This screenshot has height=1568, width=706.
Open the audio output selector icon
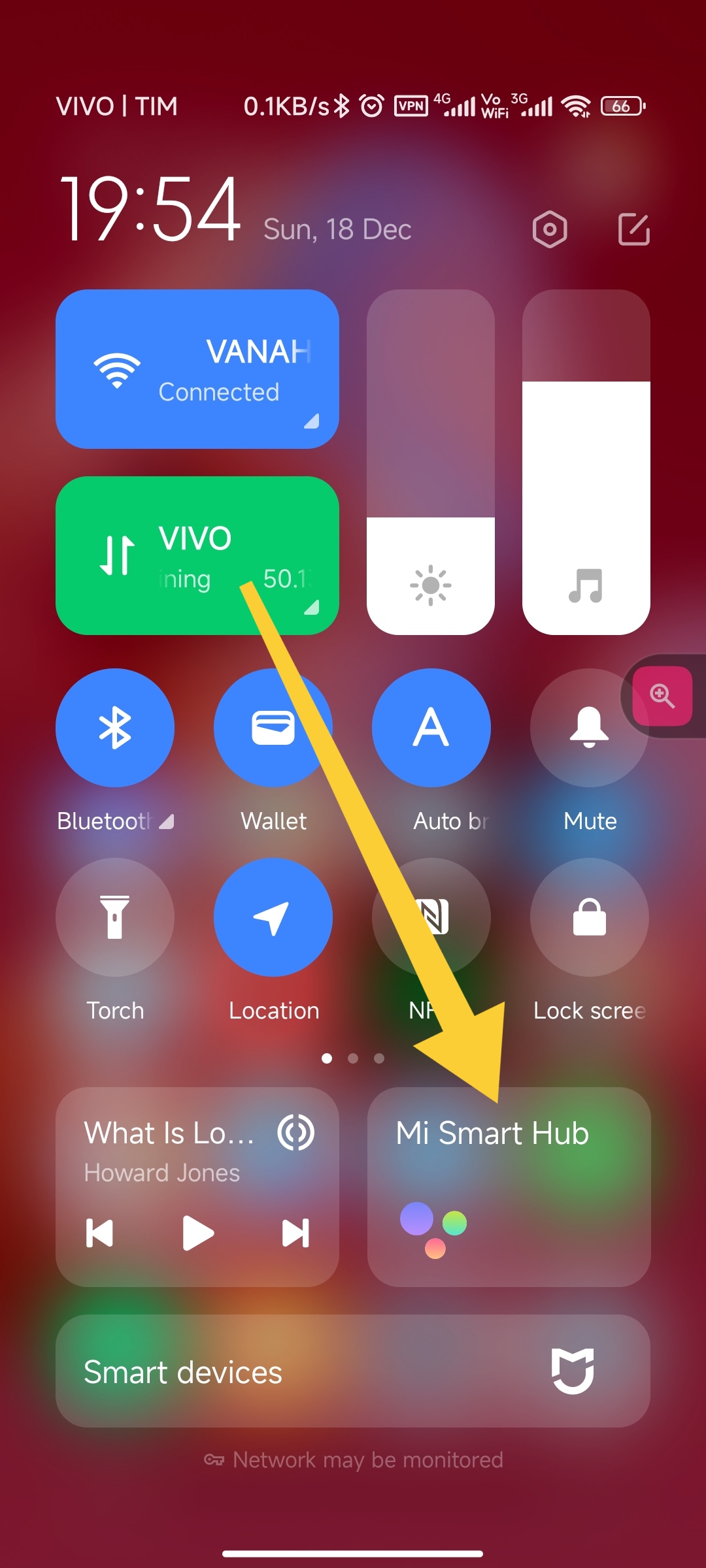296,1132
